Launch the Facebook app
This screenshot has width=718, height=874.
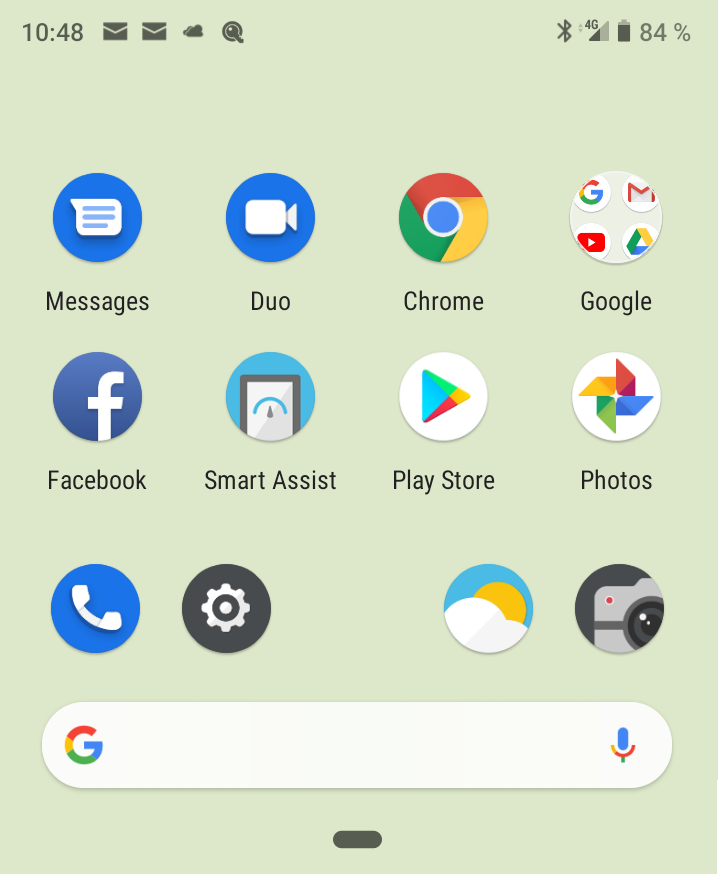97,396
